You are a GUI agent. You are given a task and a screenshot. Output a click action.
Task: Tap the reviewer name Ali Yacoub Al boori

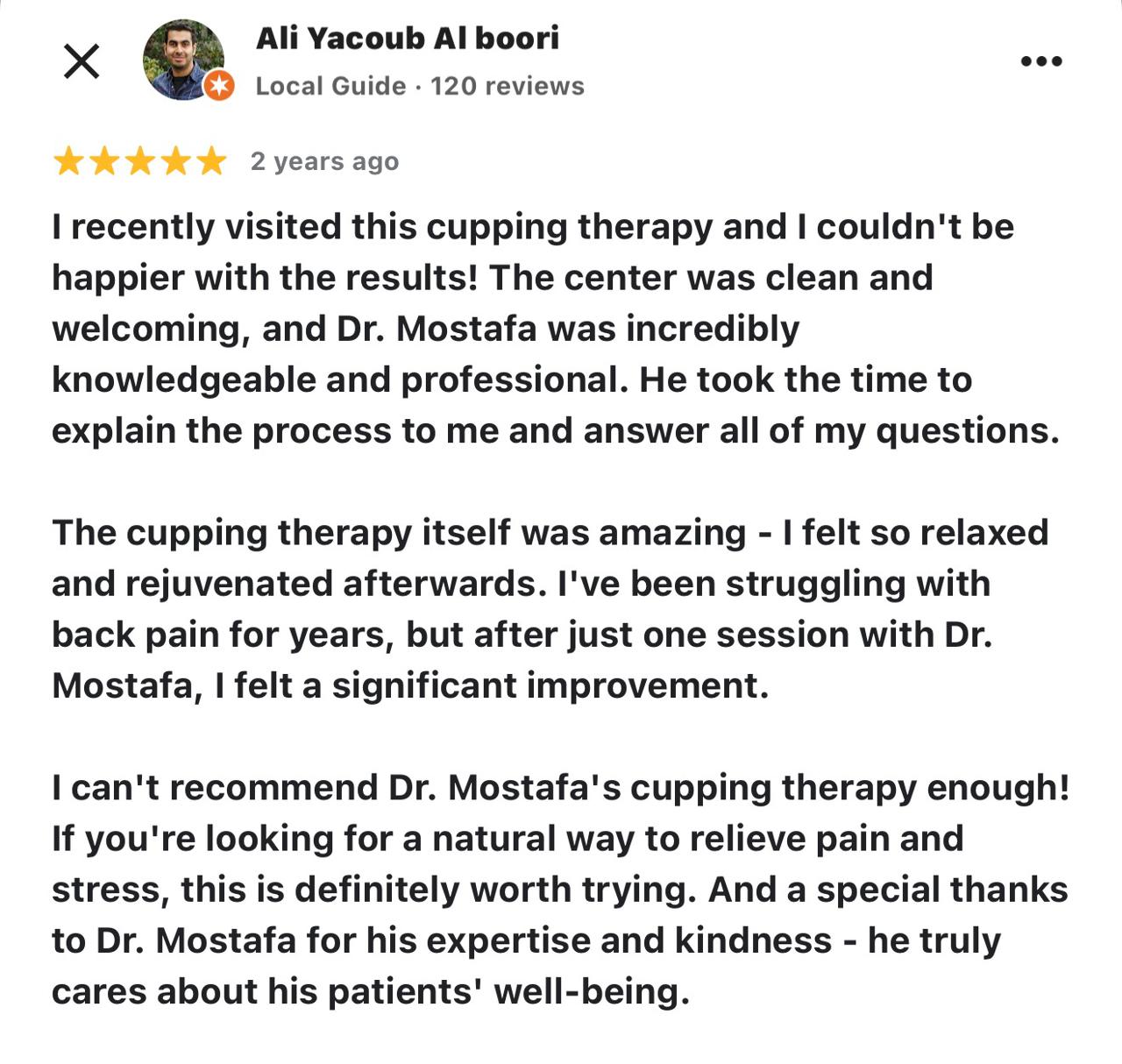pyautogui.click(x=407, y=39)
